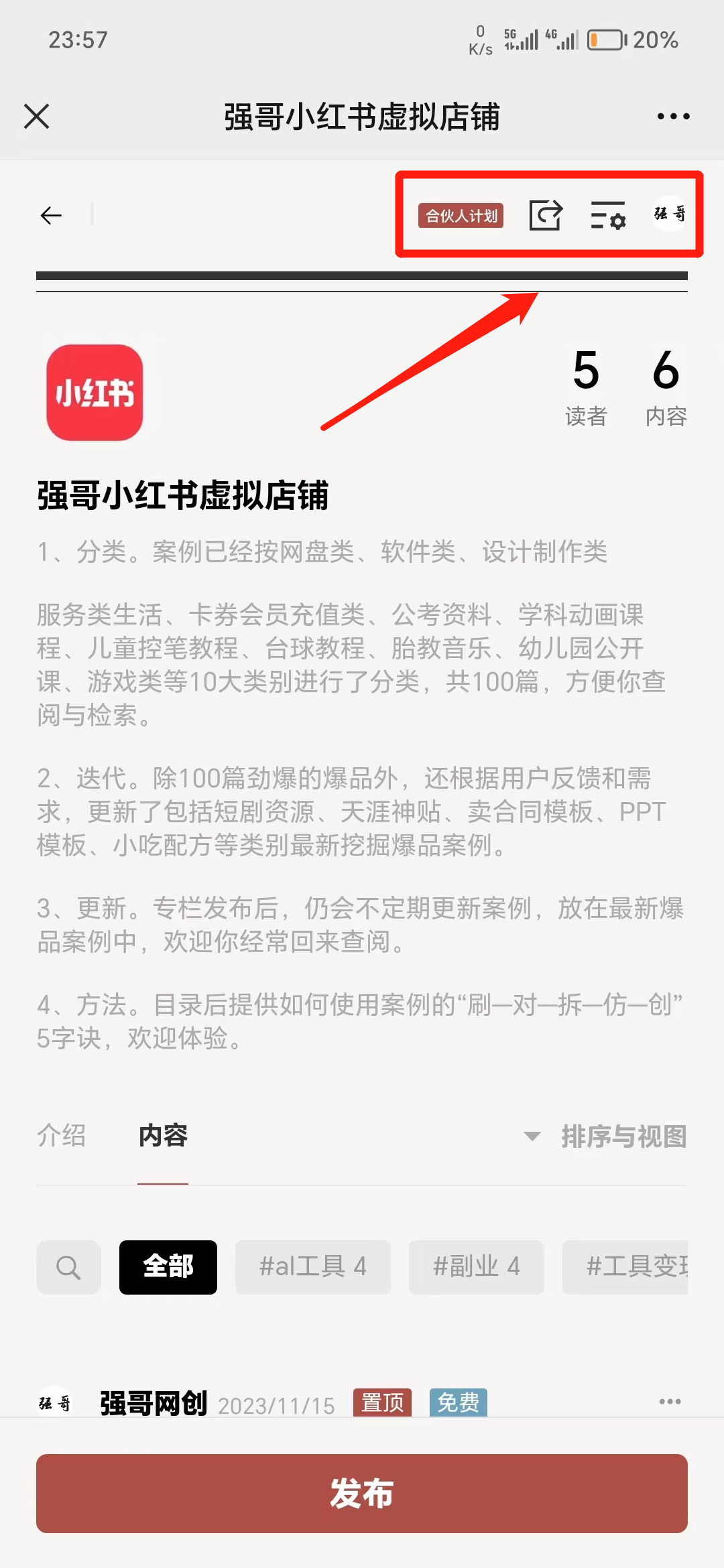Viewport: 724px width, 1568px height.
Task: Expand 排序与视图 dropdown
Action: [607, 1136]
